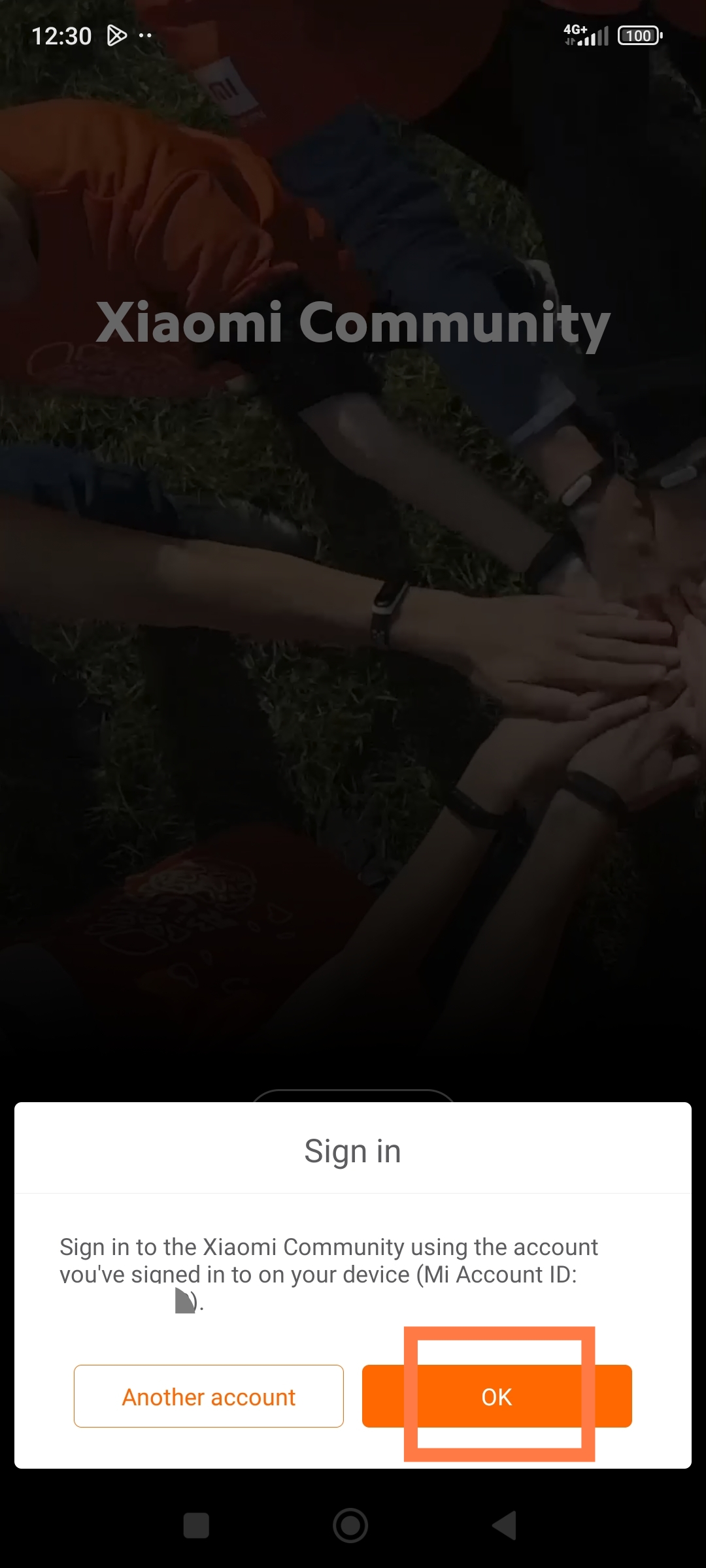Image resolution: width=706 pixels, height=1568 pixels.
Task: Return to the home screen
Action: [350, 1526]
